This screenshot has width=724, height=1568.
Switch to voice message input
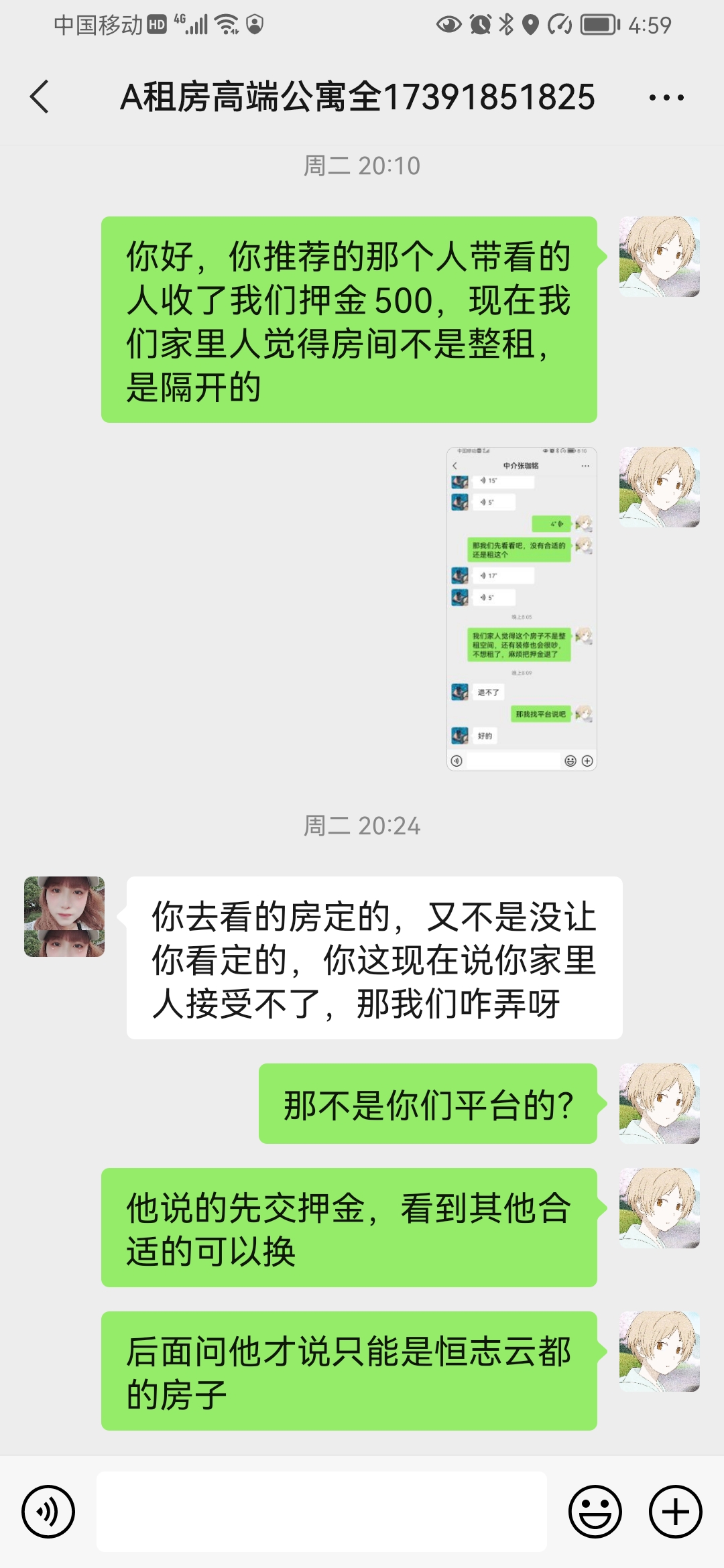[x=48, y=1512]
